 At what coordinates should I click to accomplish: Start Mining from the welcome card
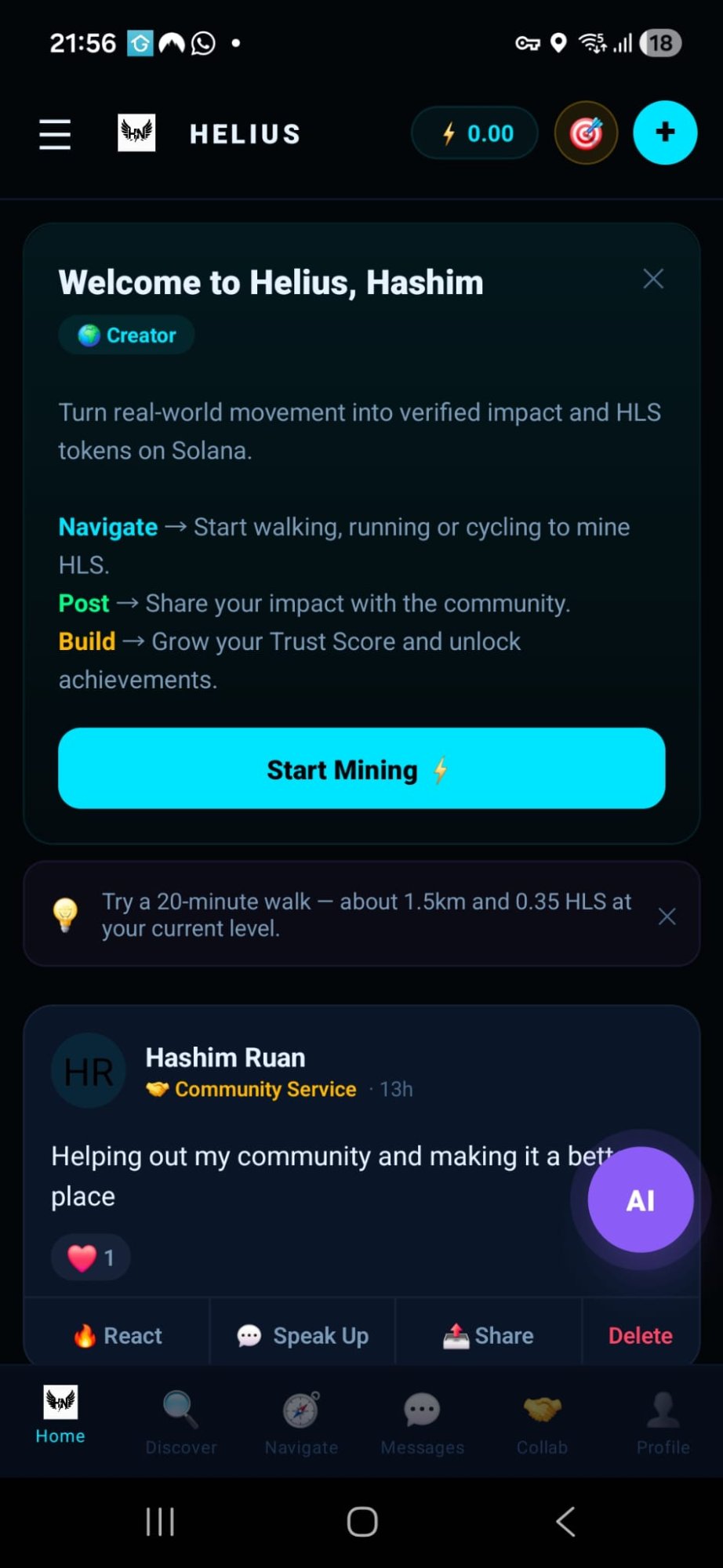point(361,768)
